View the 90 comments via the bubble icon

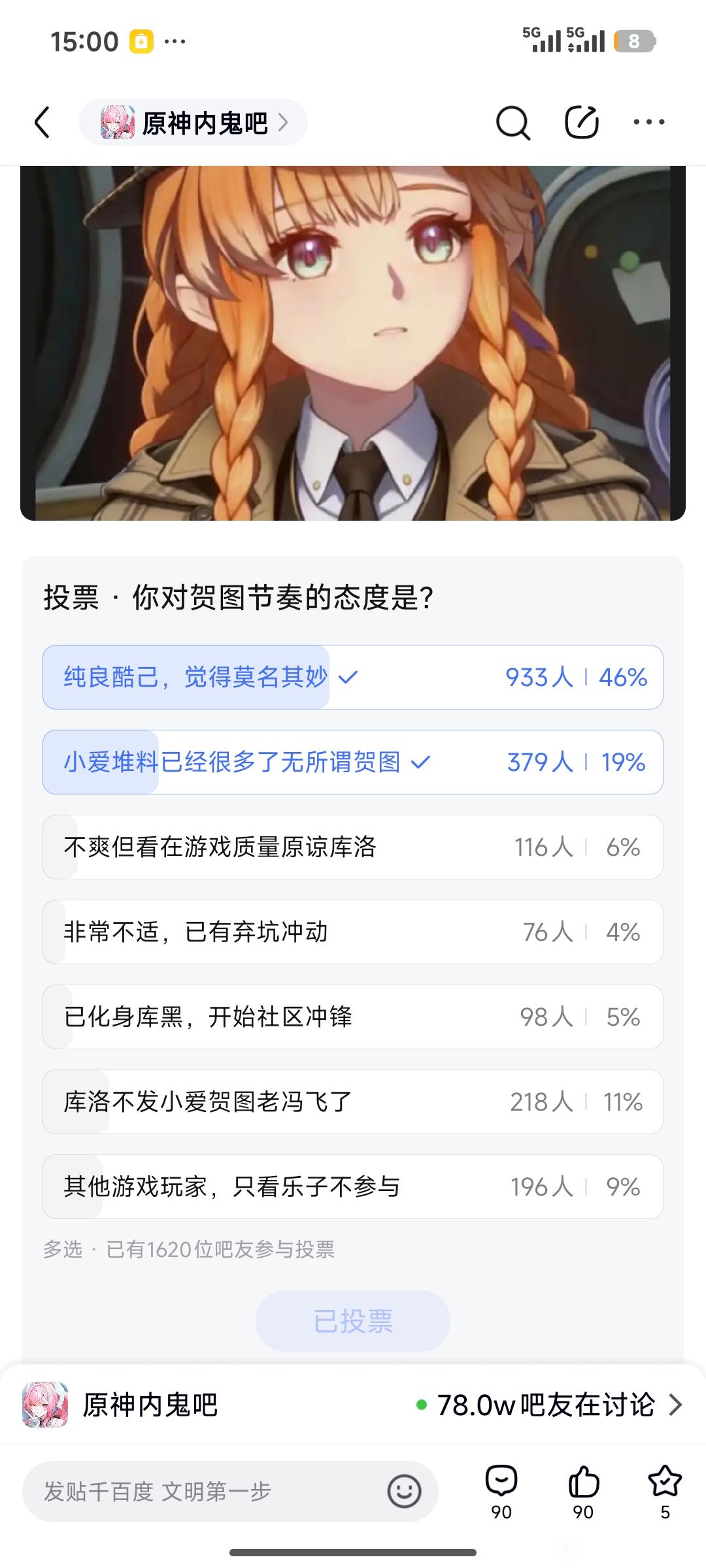[x=501, y=1492]
